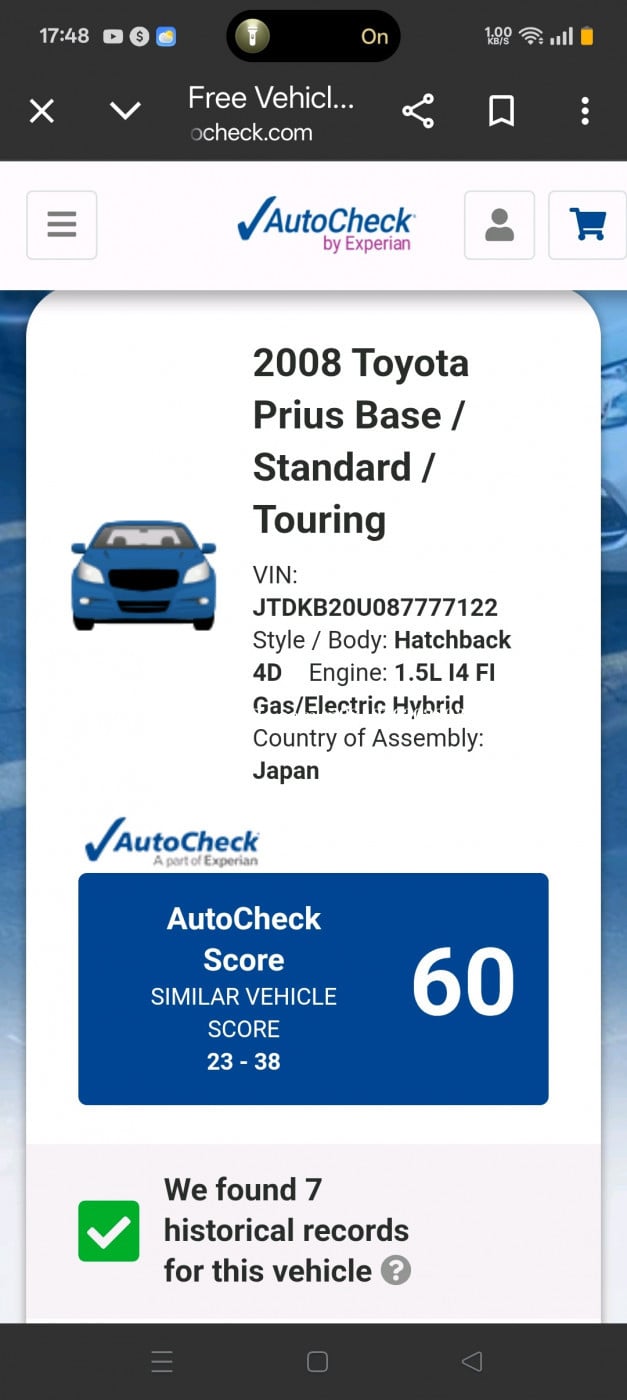Open the browser overflow menu
Viewport: 627px width, 1400px height.
[585, 111]
